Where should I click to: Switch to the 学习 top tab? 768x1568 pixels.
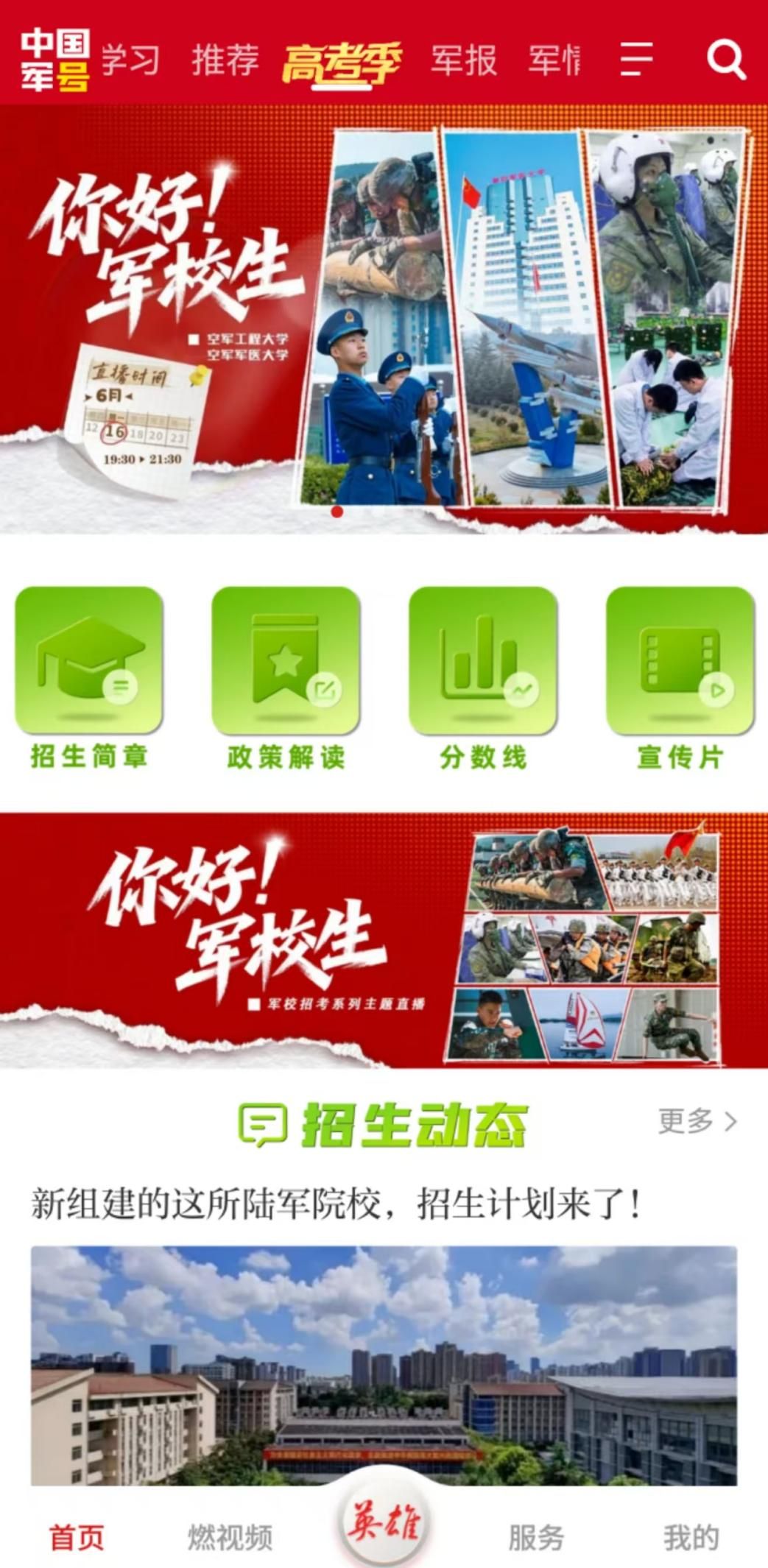(x=130, y=60)
